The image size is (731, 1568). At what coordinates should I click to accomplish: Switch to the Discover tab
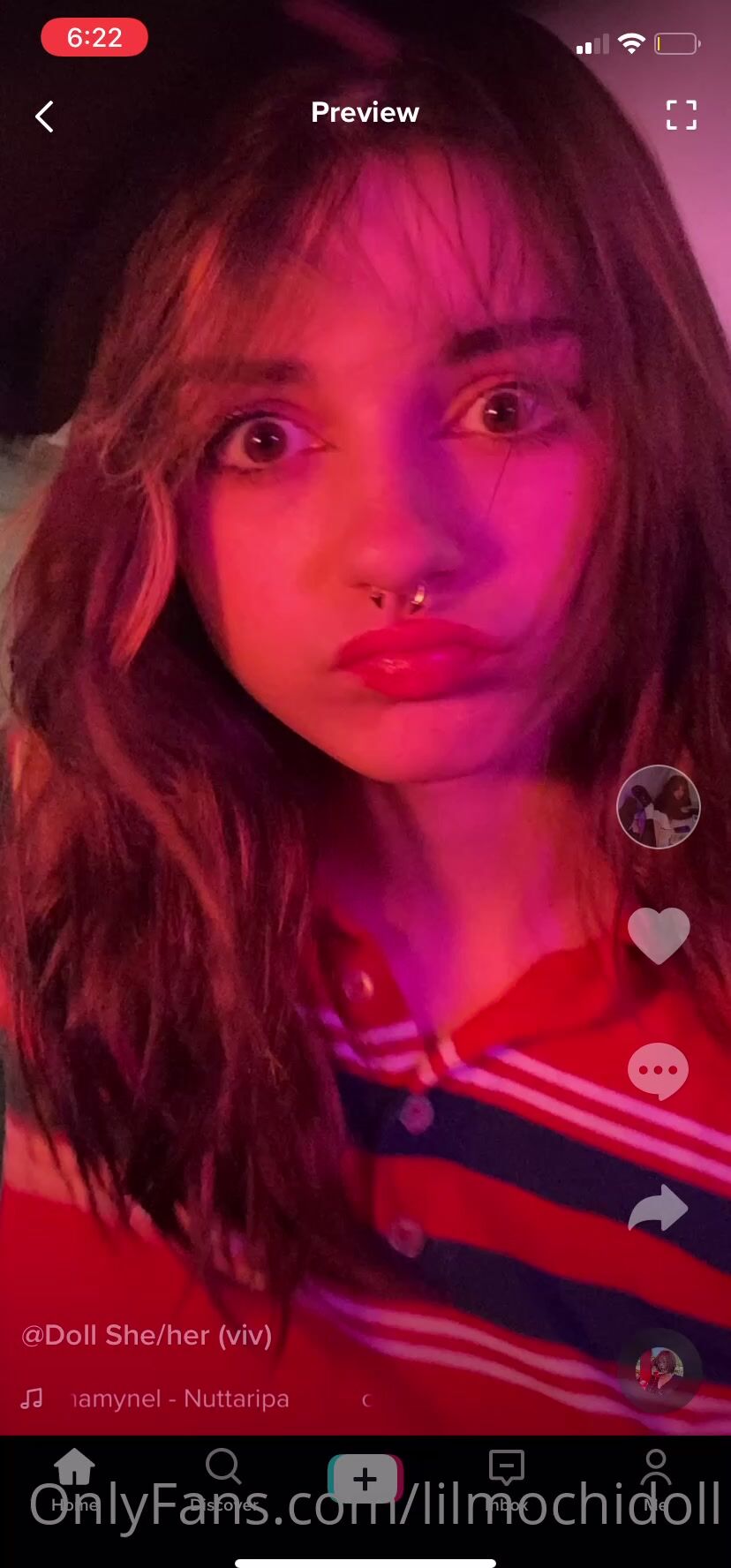click(223, 1479)
